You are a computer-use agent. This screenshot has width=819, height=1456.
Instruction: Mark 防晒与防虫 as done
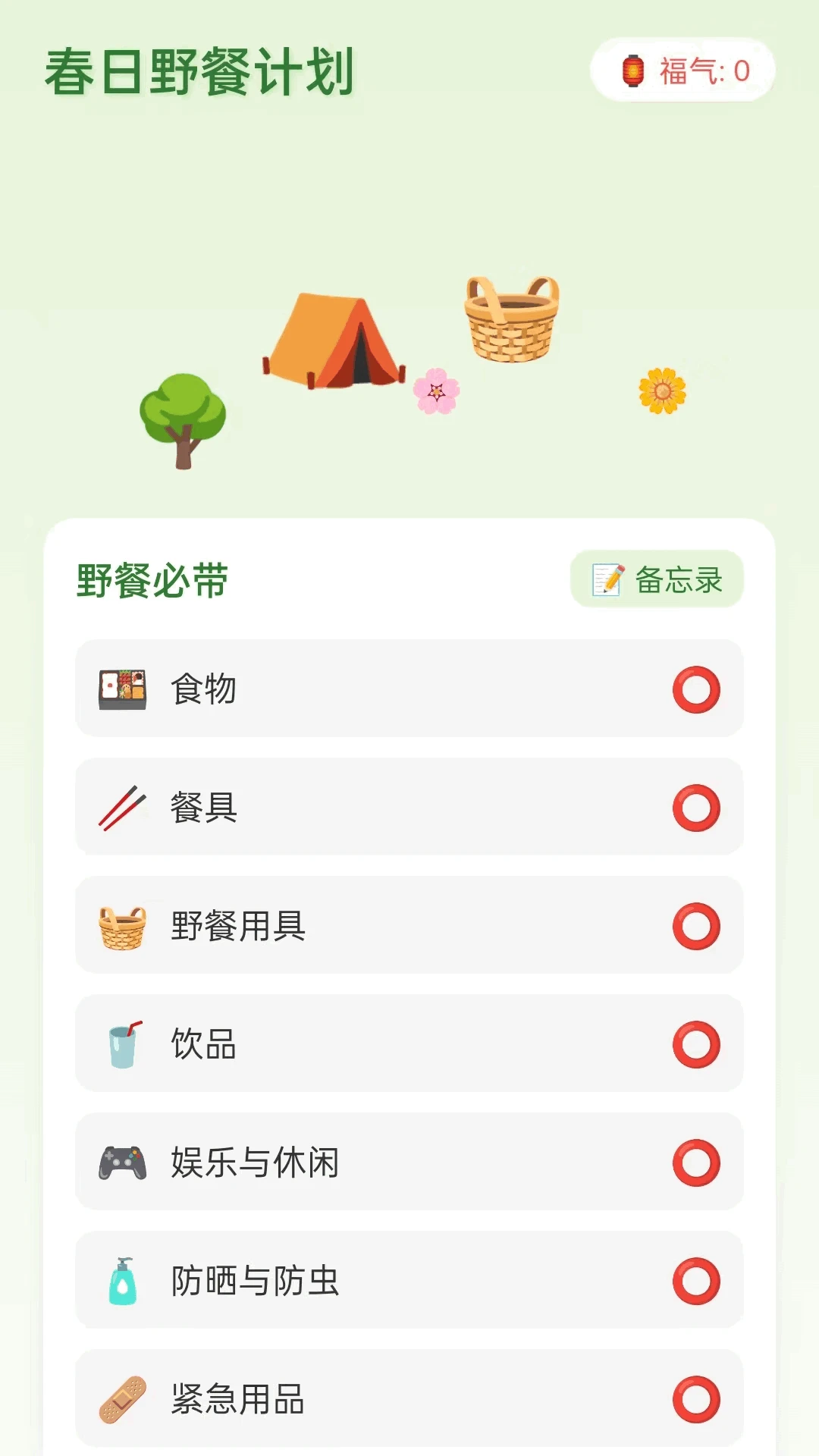695,1281
